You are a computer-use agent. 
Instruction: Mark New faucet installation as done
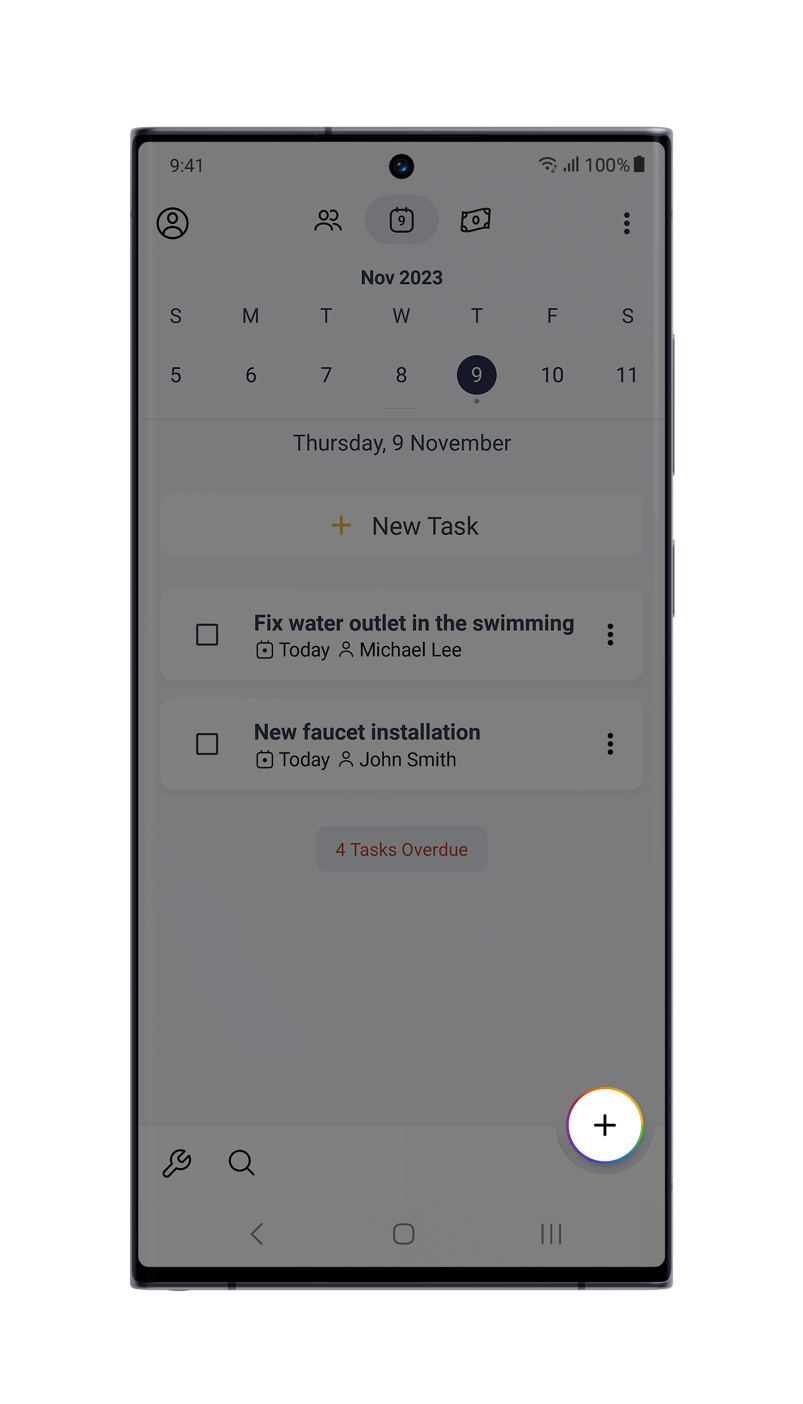(207, 744)
